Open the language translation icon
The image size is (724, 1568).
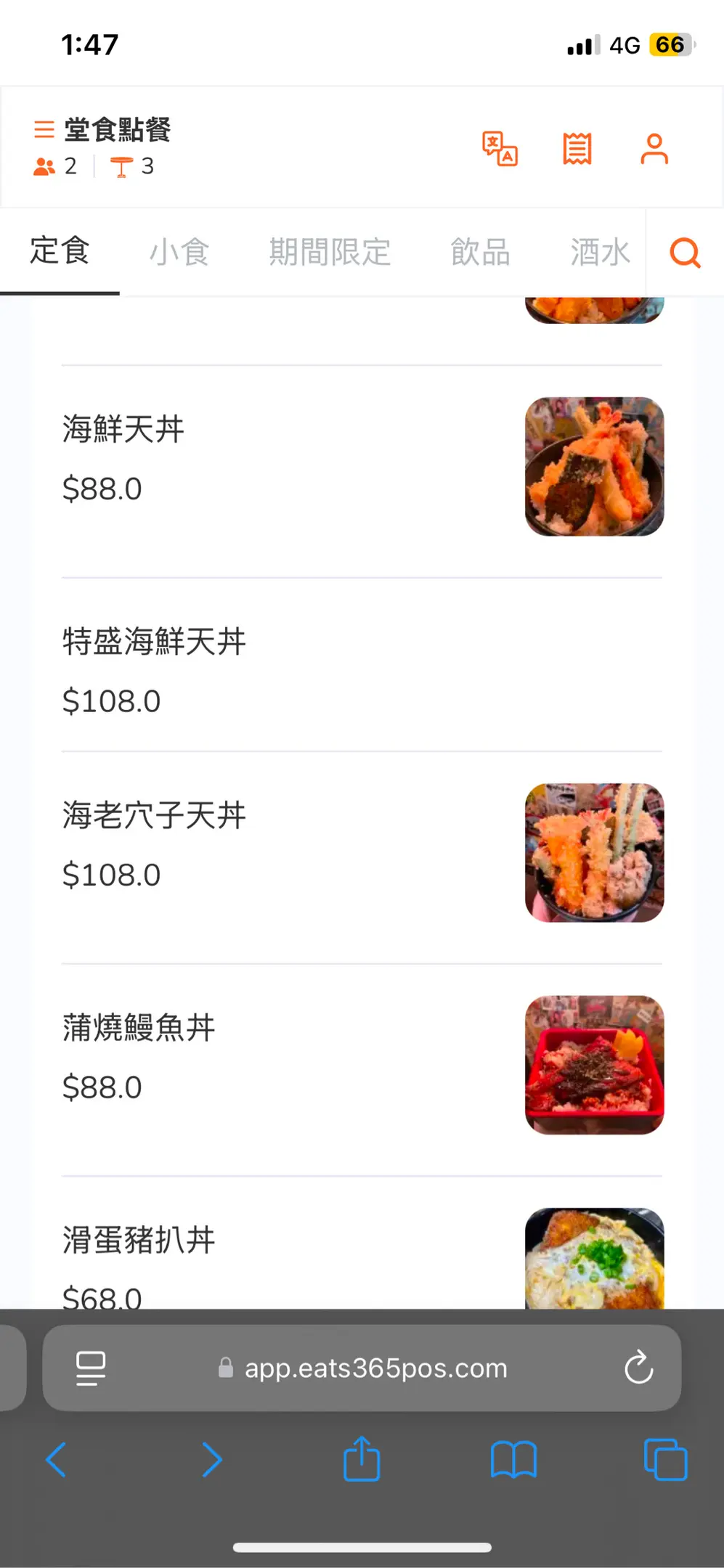tap(500, 149)
